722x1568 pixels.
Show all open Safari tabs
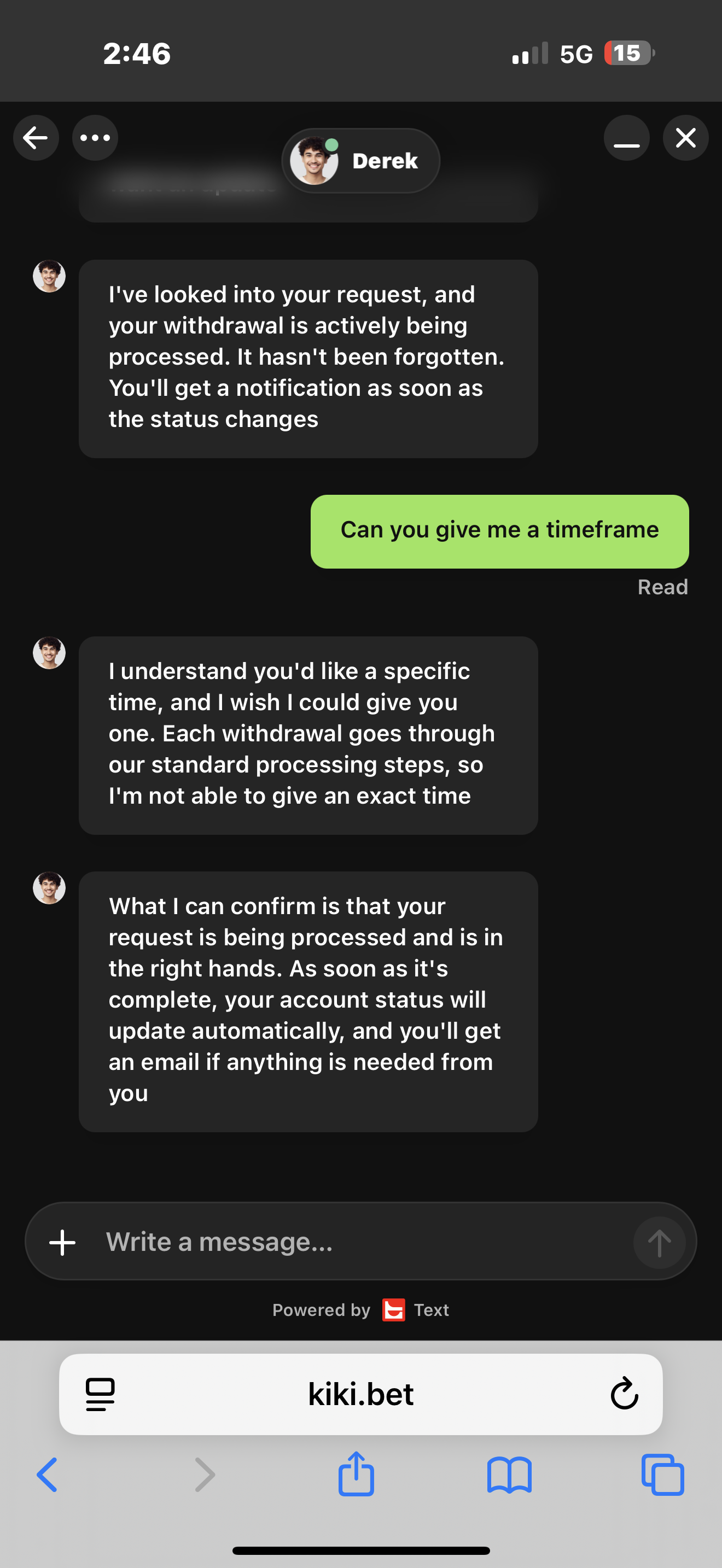(x=663, y=1475)
